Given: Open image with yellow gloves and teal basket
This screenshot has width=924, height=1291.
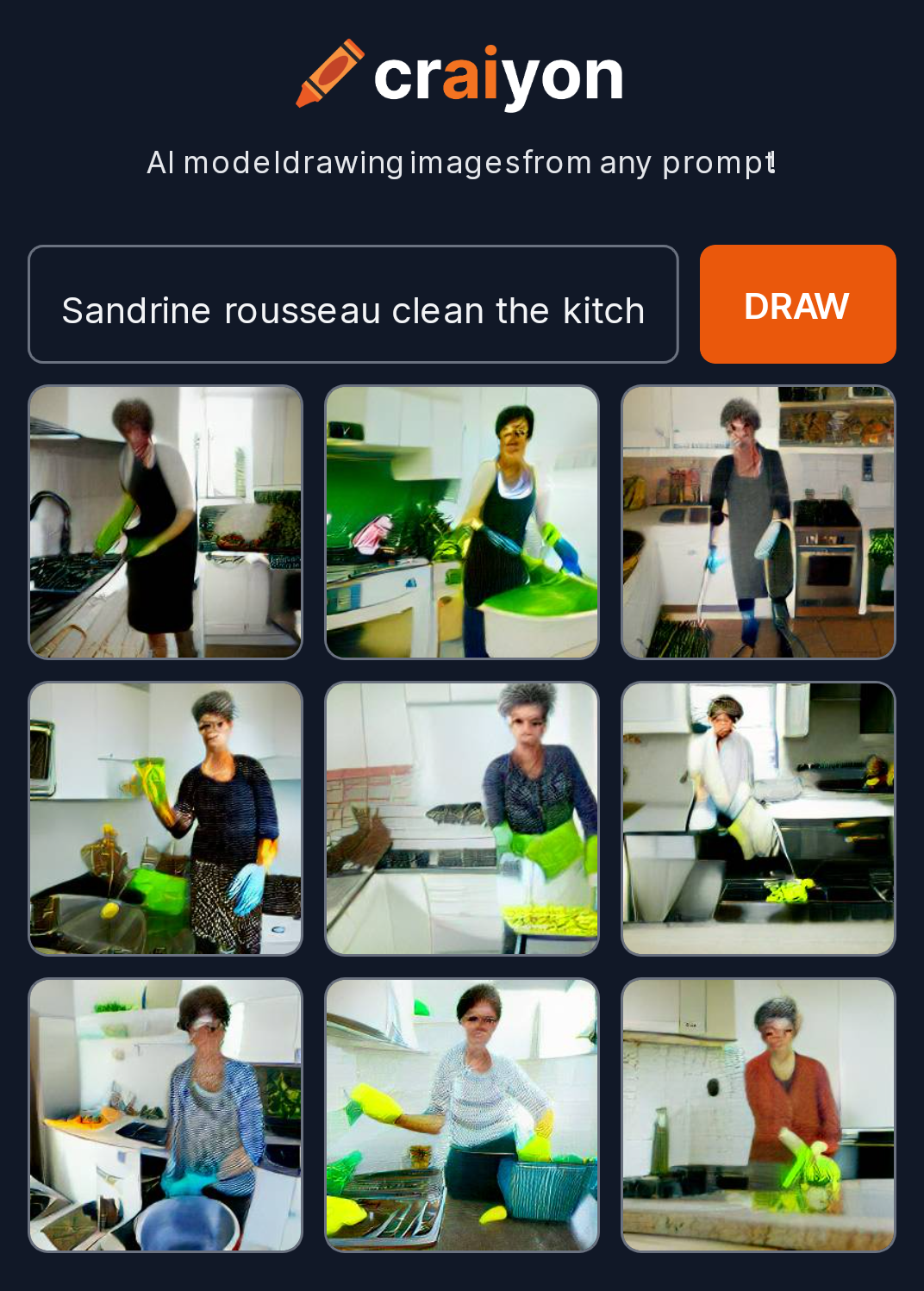Looking at the screenshot, I should click(462, 1115).
